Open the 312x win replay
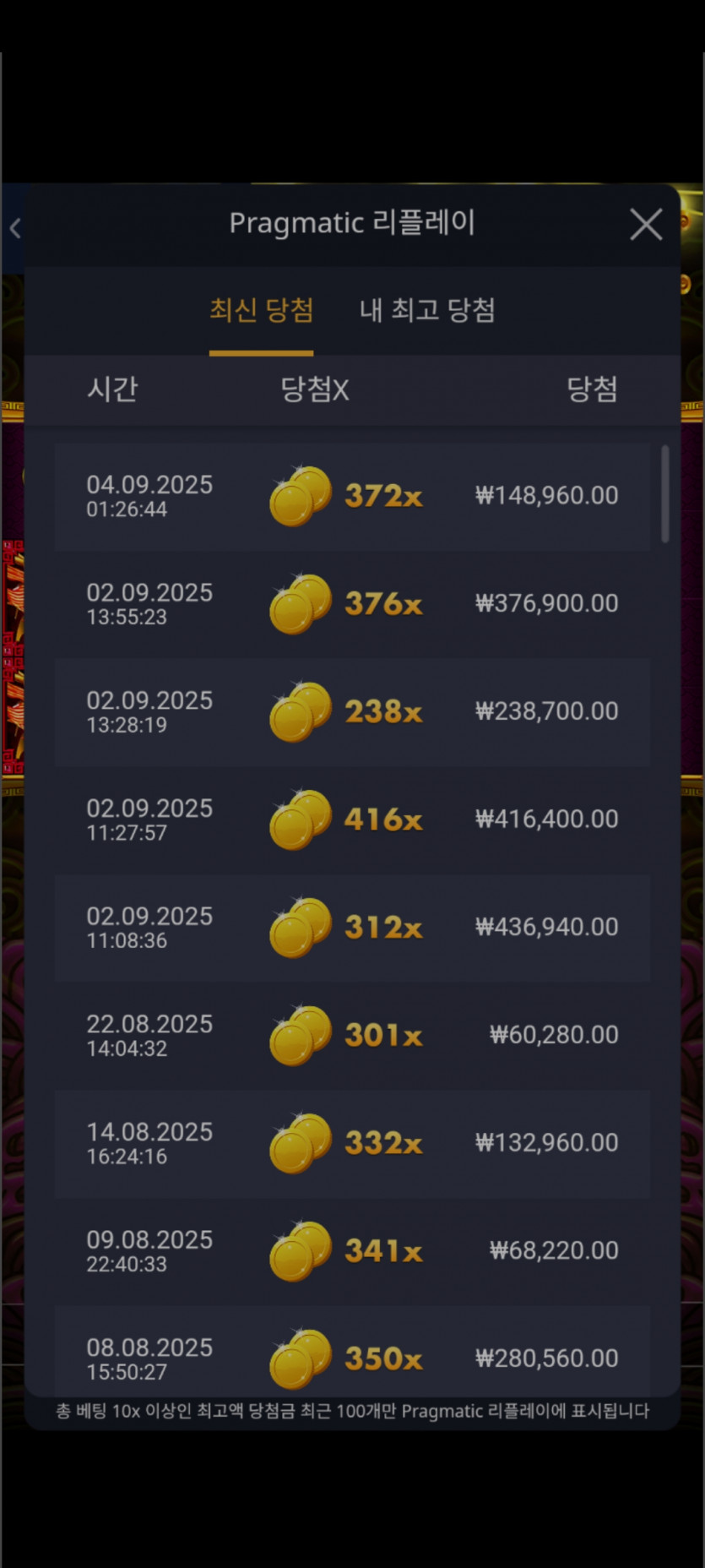 pyautogui.click(x=352, y=928)
